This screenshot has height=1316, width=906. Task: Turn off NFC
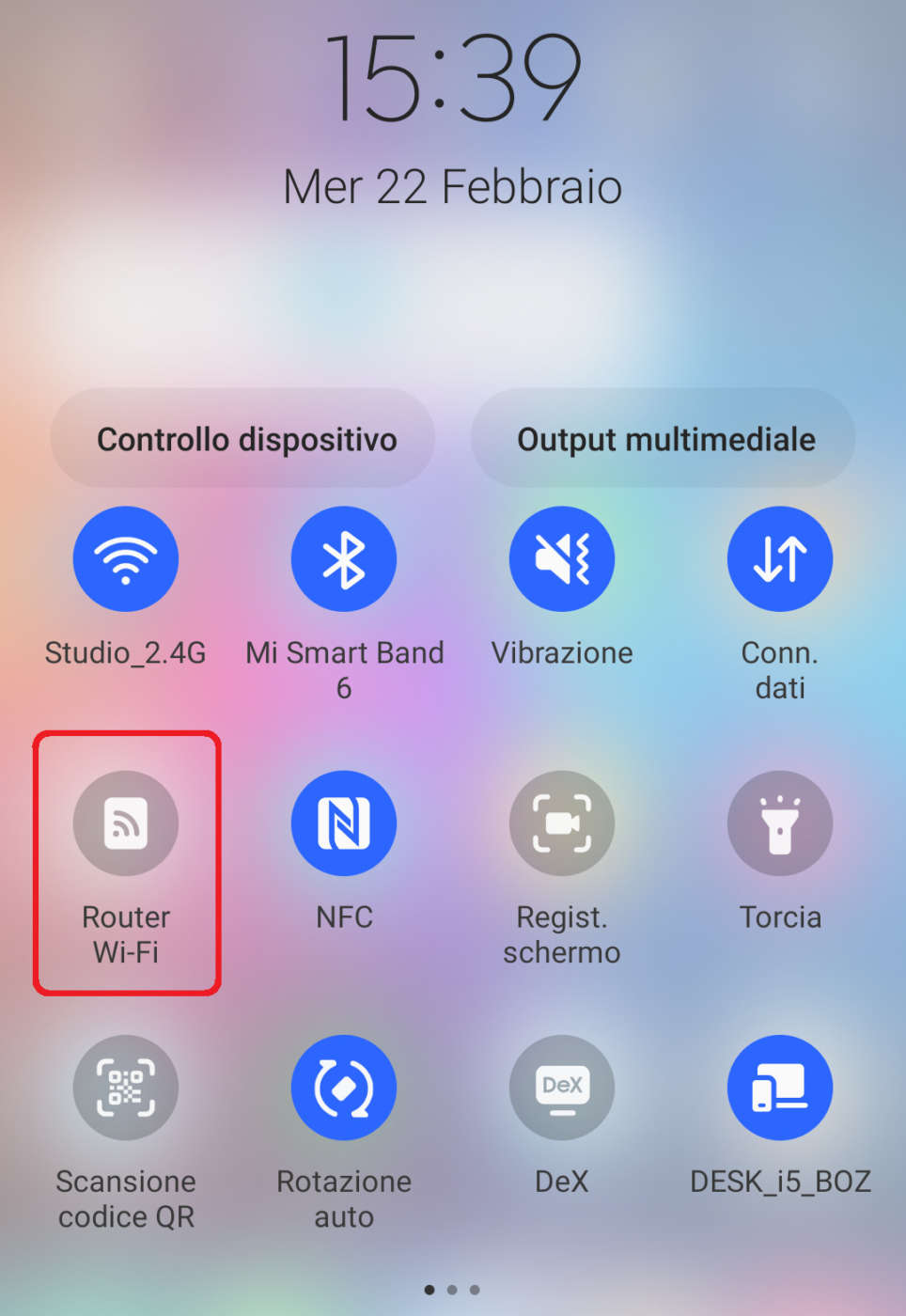coord(344,823)
